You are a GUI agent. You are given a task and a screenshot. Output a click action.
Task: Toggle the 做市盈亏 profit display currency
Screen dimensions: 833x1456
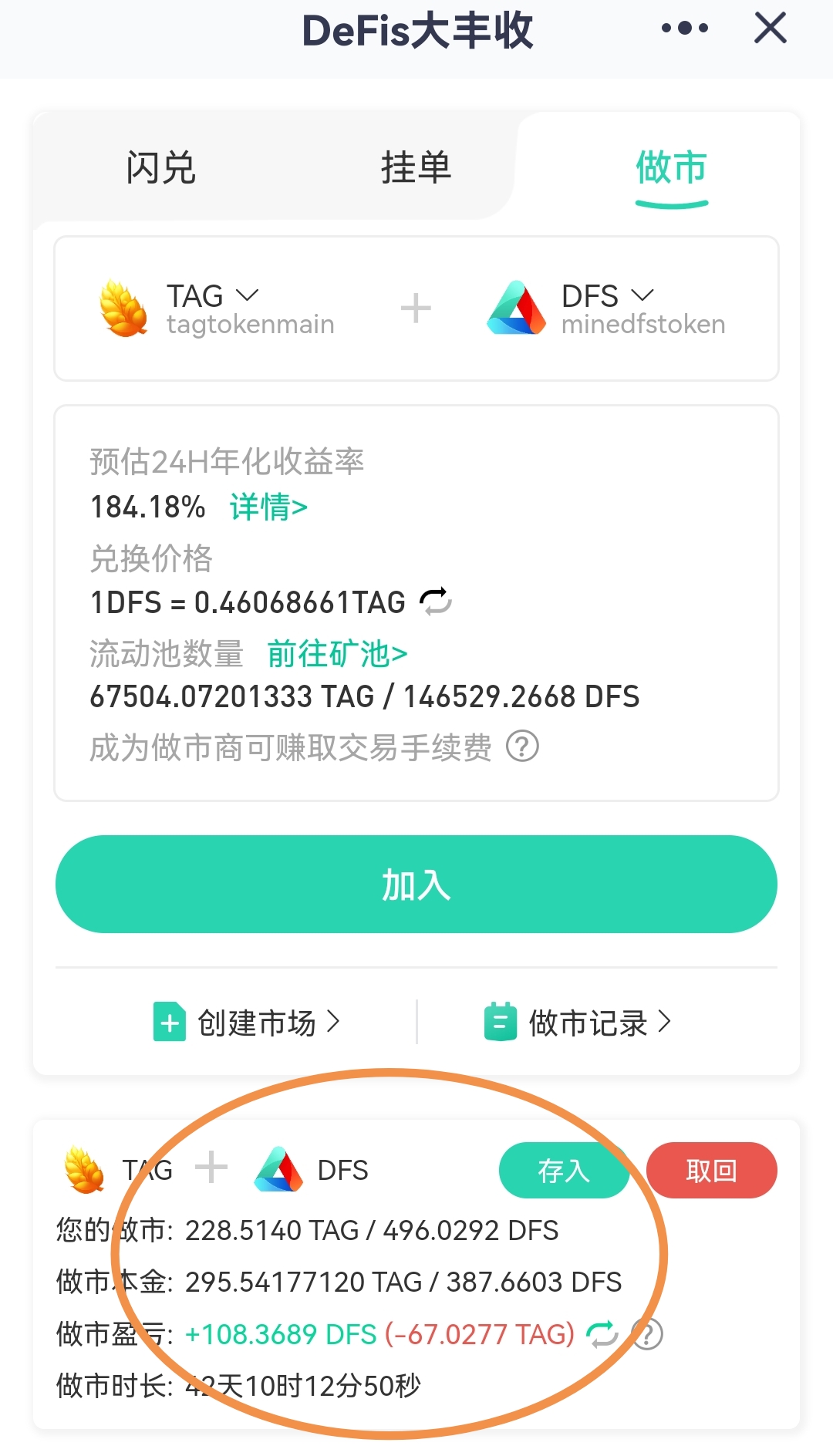[602, 1334]
